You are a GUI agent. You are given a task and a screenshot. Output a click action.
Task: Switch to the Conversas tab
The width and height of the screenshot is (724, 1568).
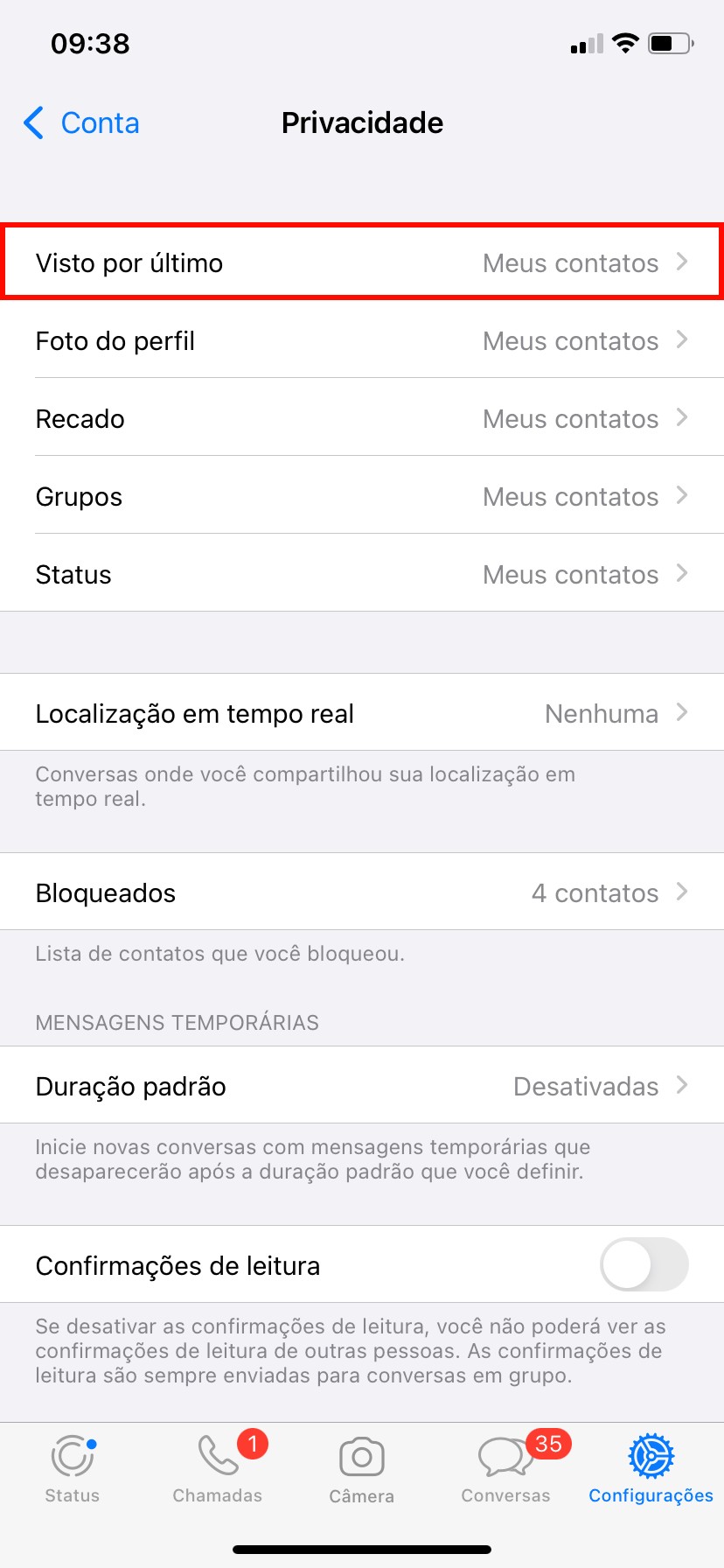(x=506, y=1470)
